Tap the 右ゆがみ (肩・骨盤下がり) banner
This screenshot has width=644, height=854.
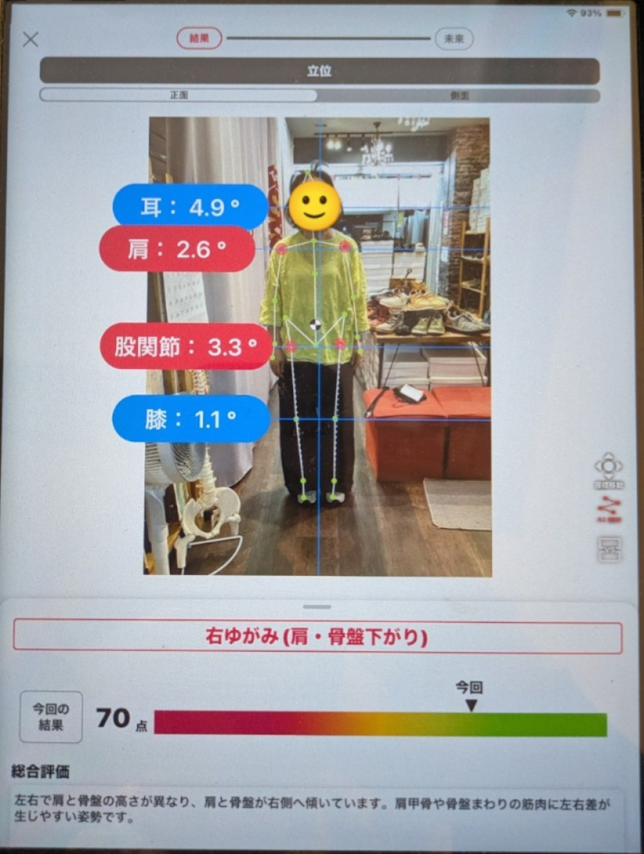point(317,637)
